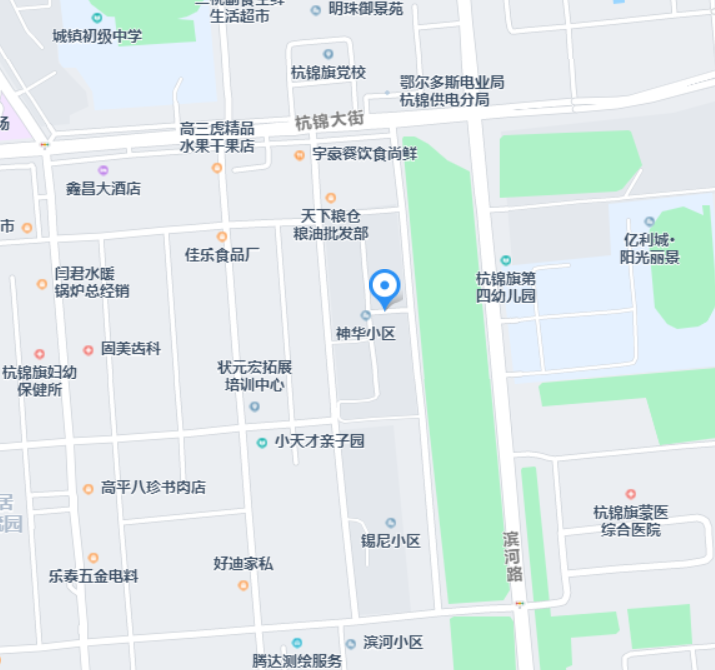Select the 神华小区 point of interest

(x=366, y=317)
